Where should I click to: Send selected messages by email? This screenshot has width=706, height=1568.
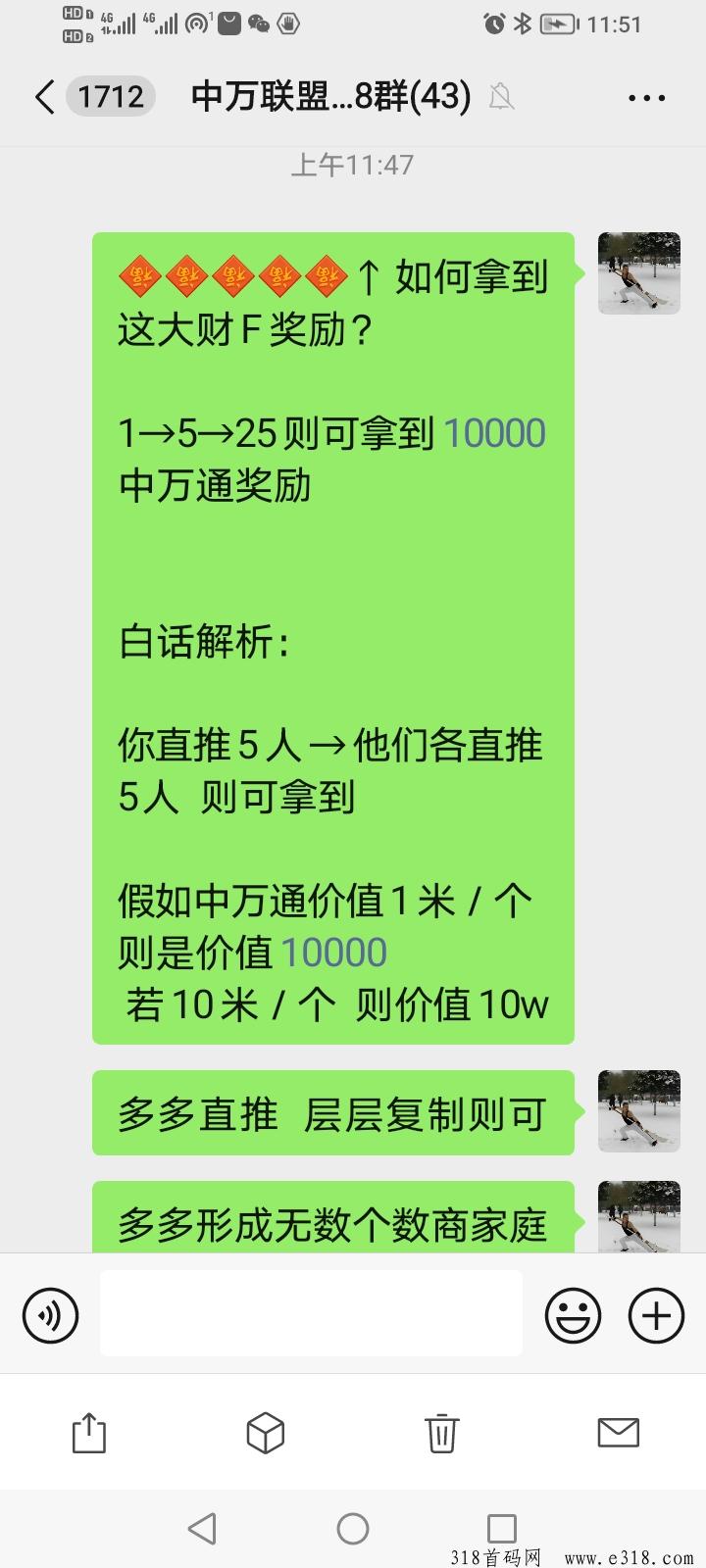click(x=618, y=1433)
